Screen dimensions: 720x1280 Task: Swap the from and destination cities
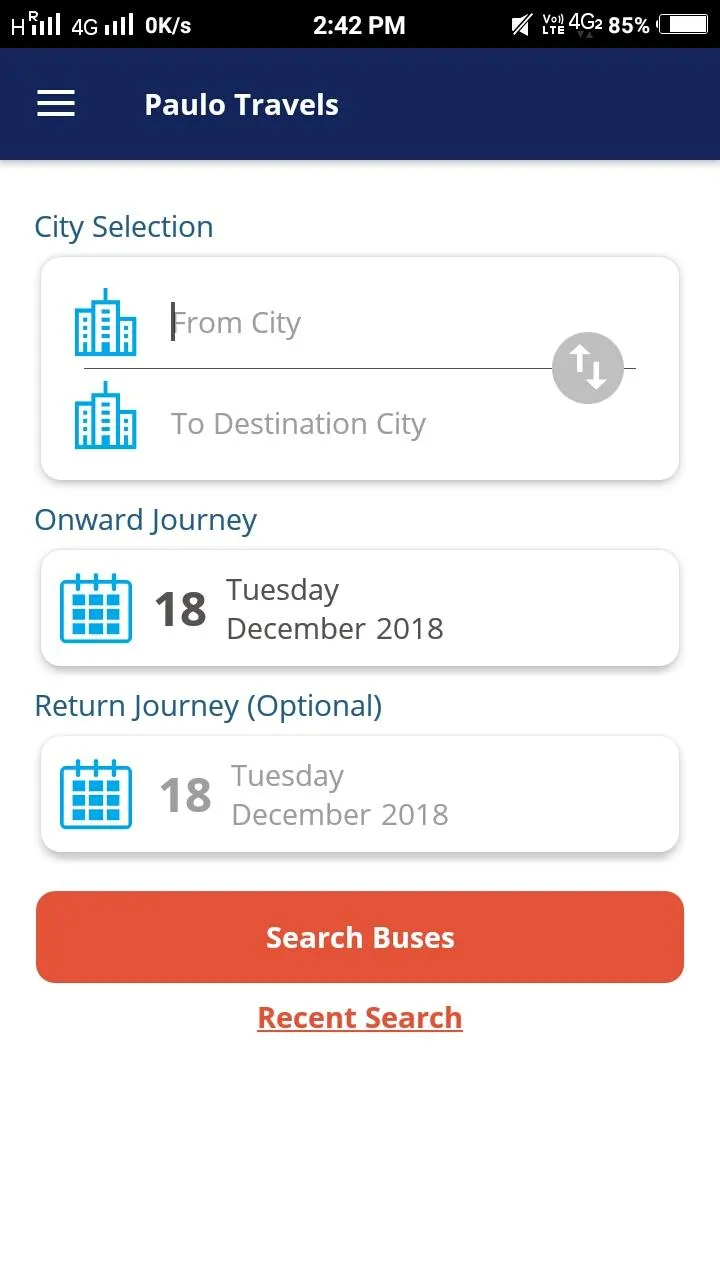(588, 368)
